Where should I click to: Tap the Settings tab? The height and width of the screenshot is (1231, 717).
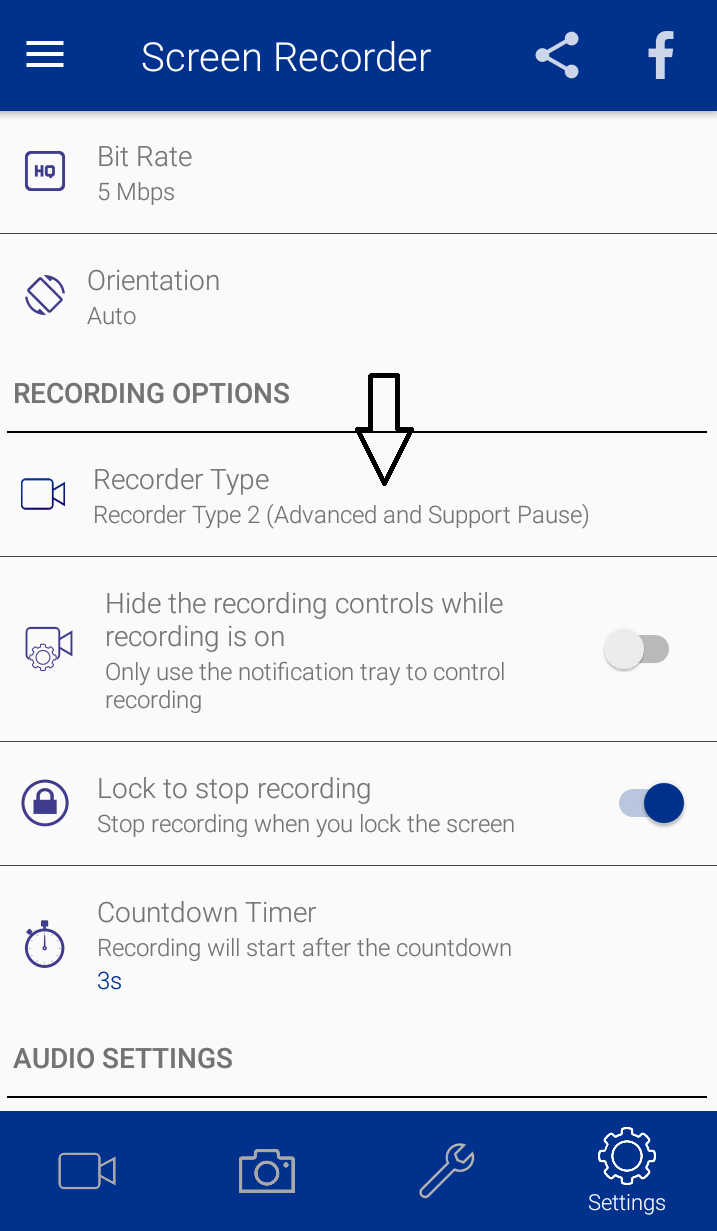[626, 1171]
